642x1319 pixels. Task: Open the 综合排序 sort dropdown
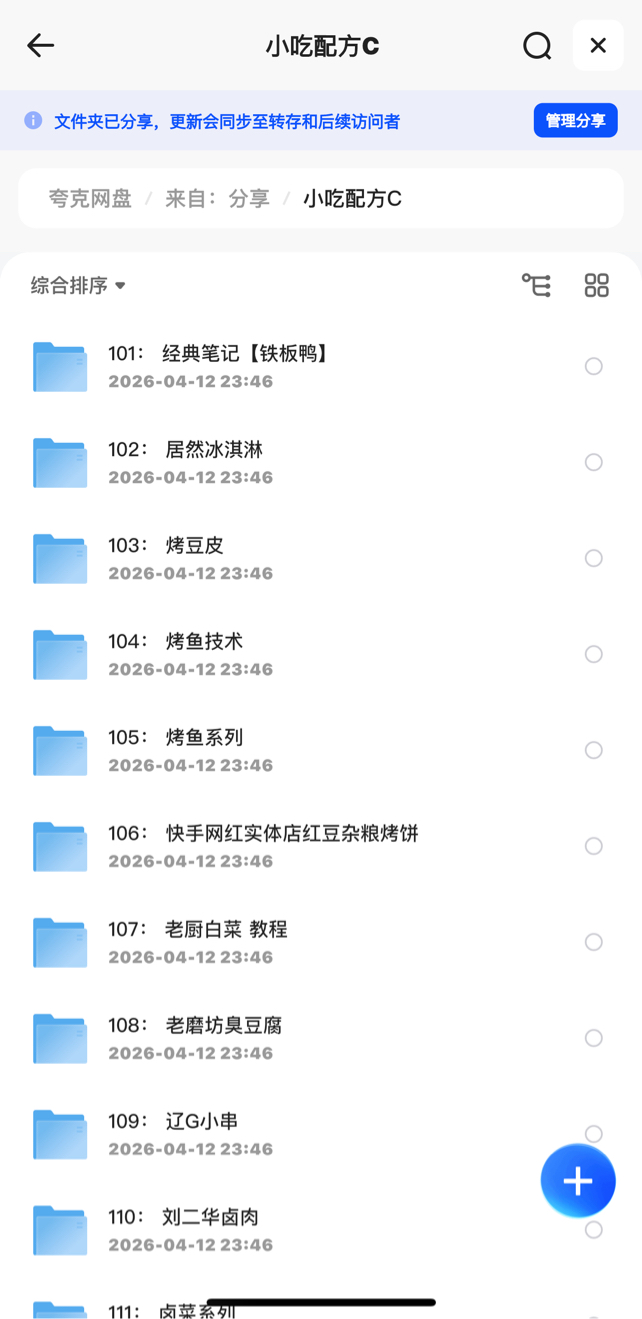pyautogui.click(x=78, y=286)
